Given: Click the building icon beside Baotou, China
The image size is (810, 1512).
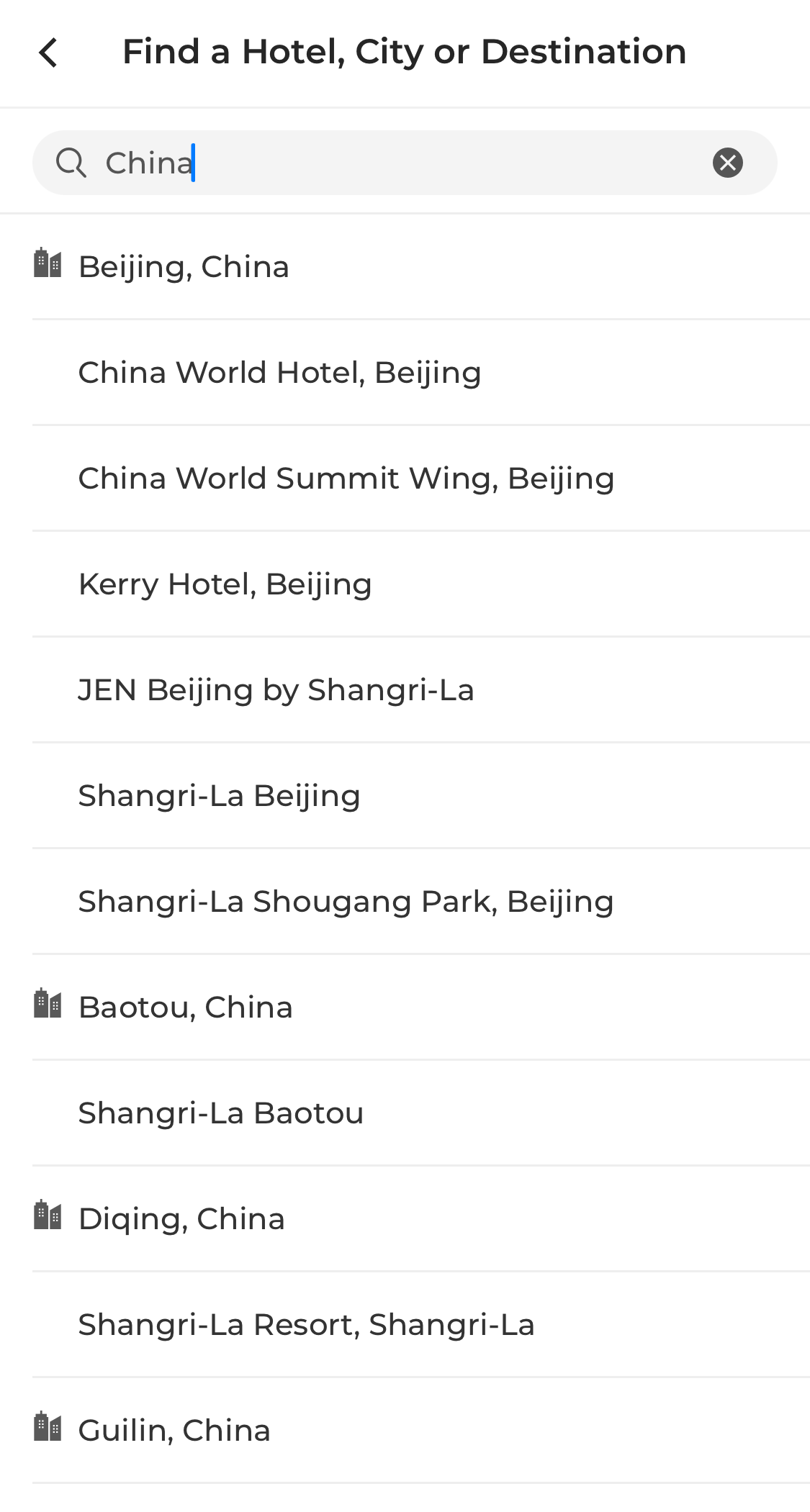Looking at the screenshot, I should point(47,1005).
